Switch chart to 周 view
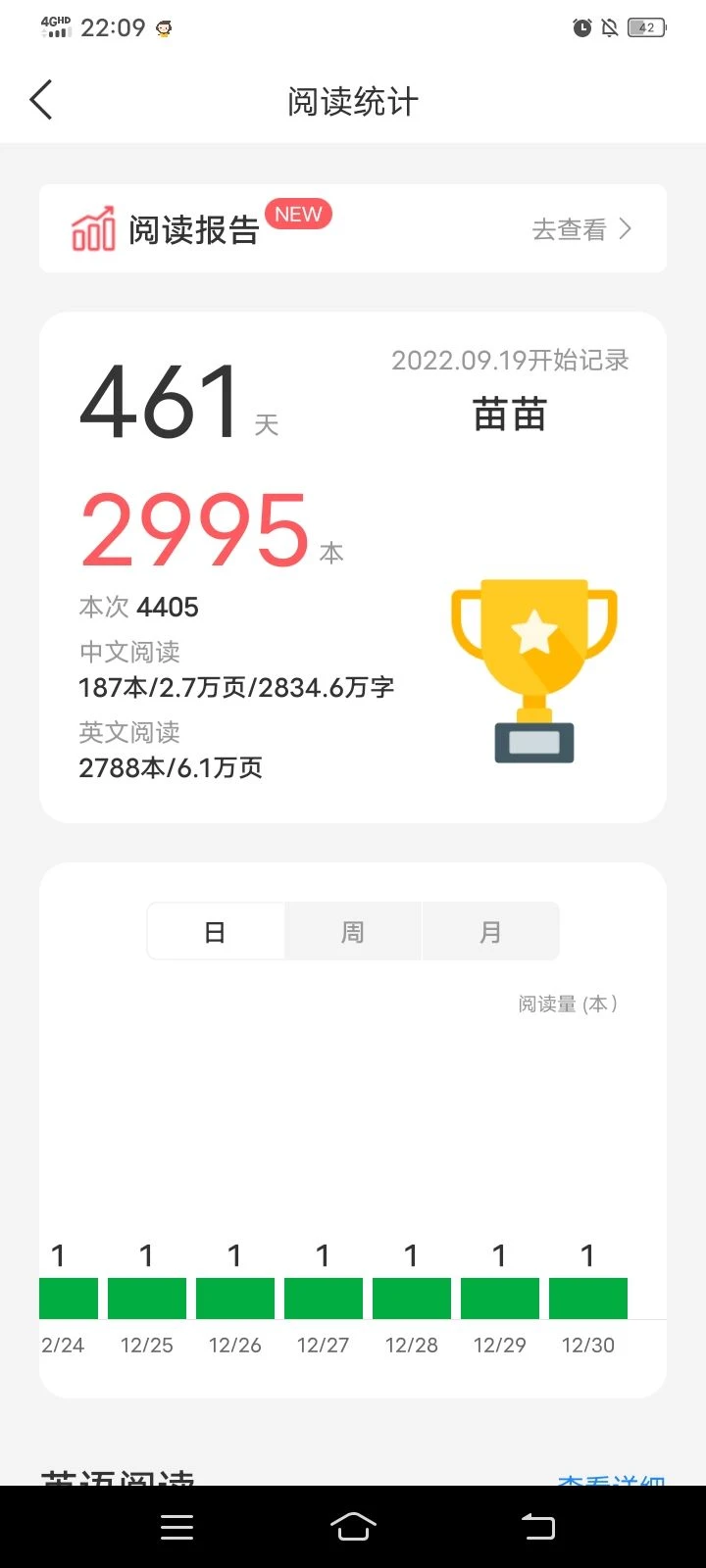Image resolution: width=706 pixels, height=1568 pixels. point(353,931)
